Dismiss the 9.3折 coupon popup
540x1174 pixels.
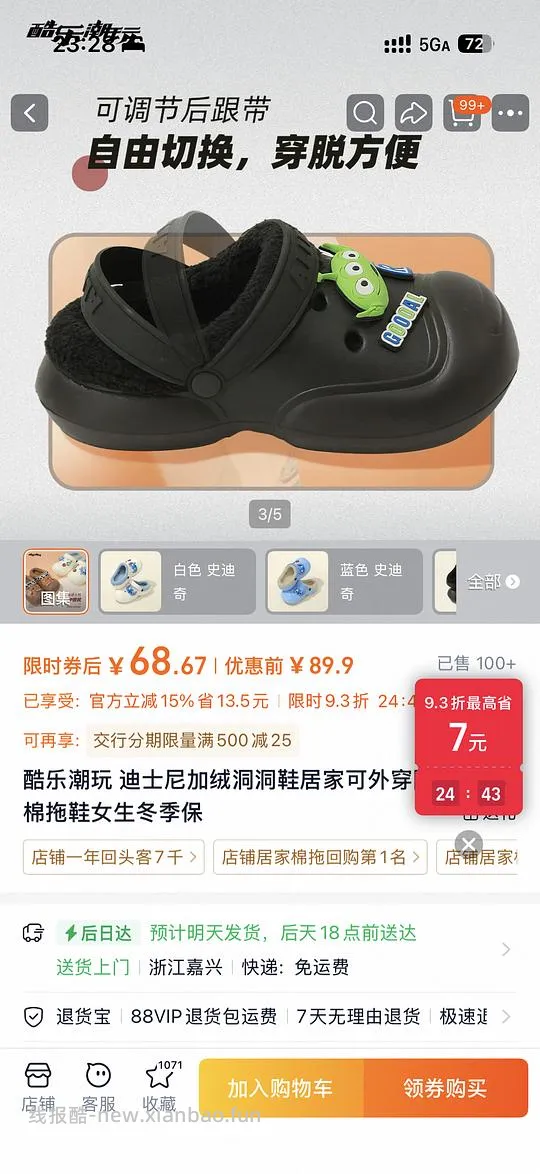pos(469,845)
